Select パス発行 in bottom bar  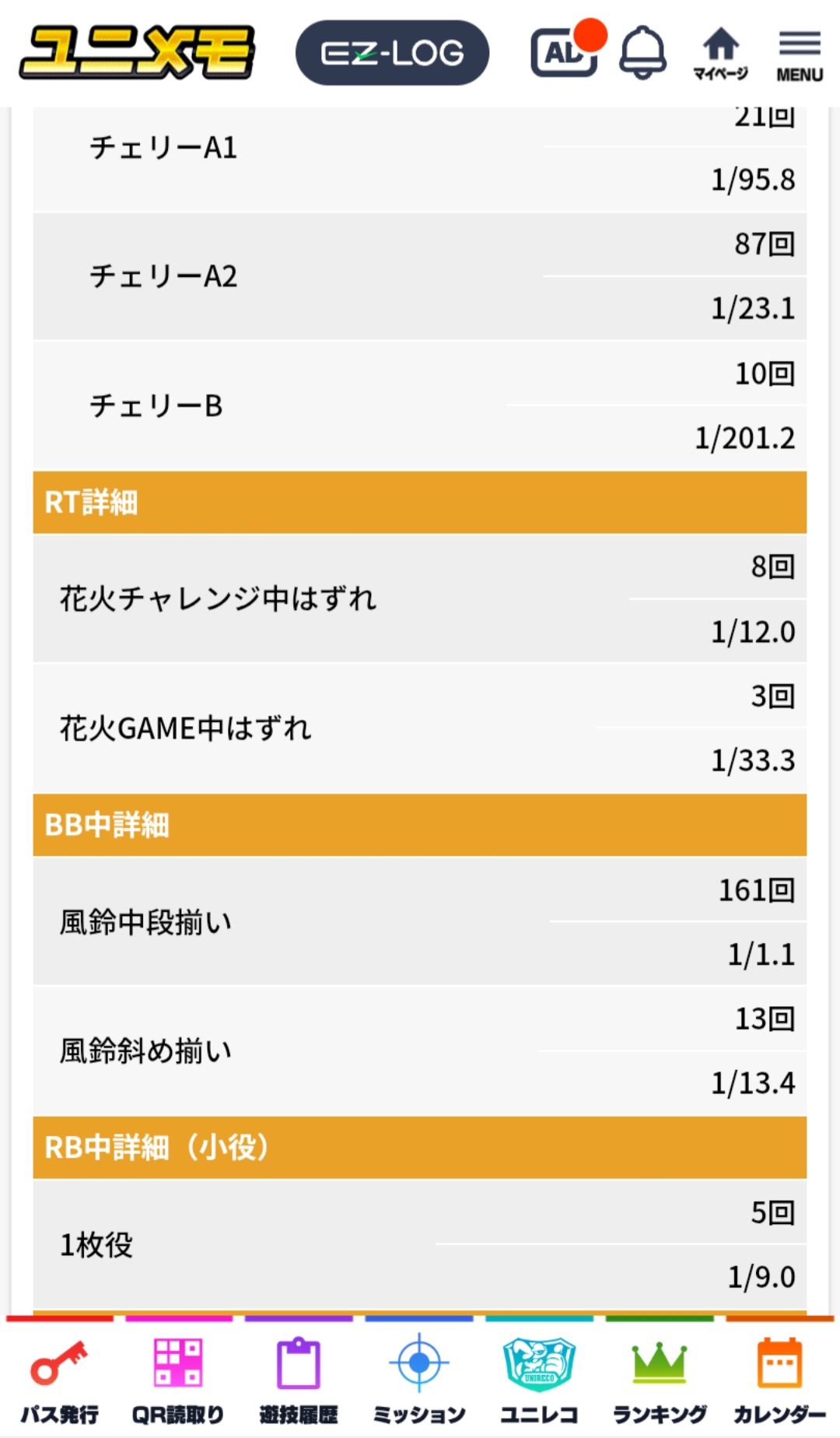pos(60,1381)
